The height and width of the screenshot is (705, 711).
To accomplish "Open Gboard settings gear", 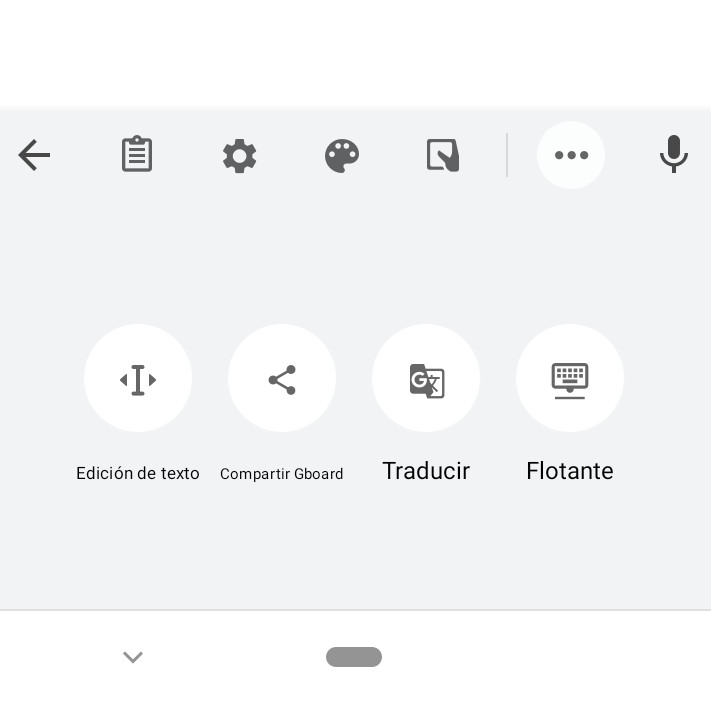I will coord(239,156).
